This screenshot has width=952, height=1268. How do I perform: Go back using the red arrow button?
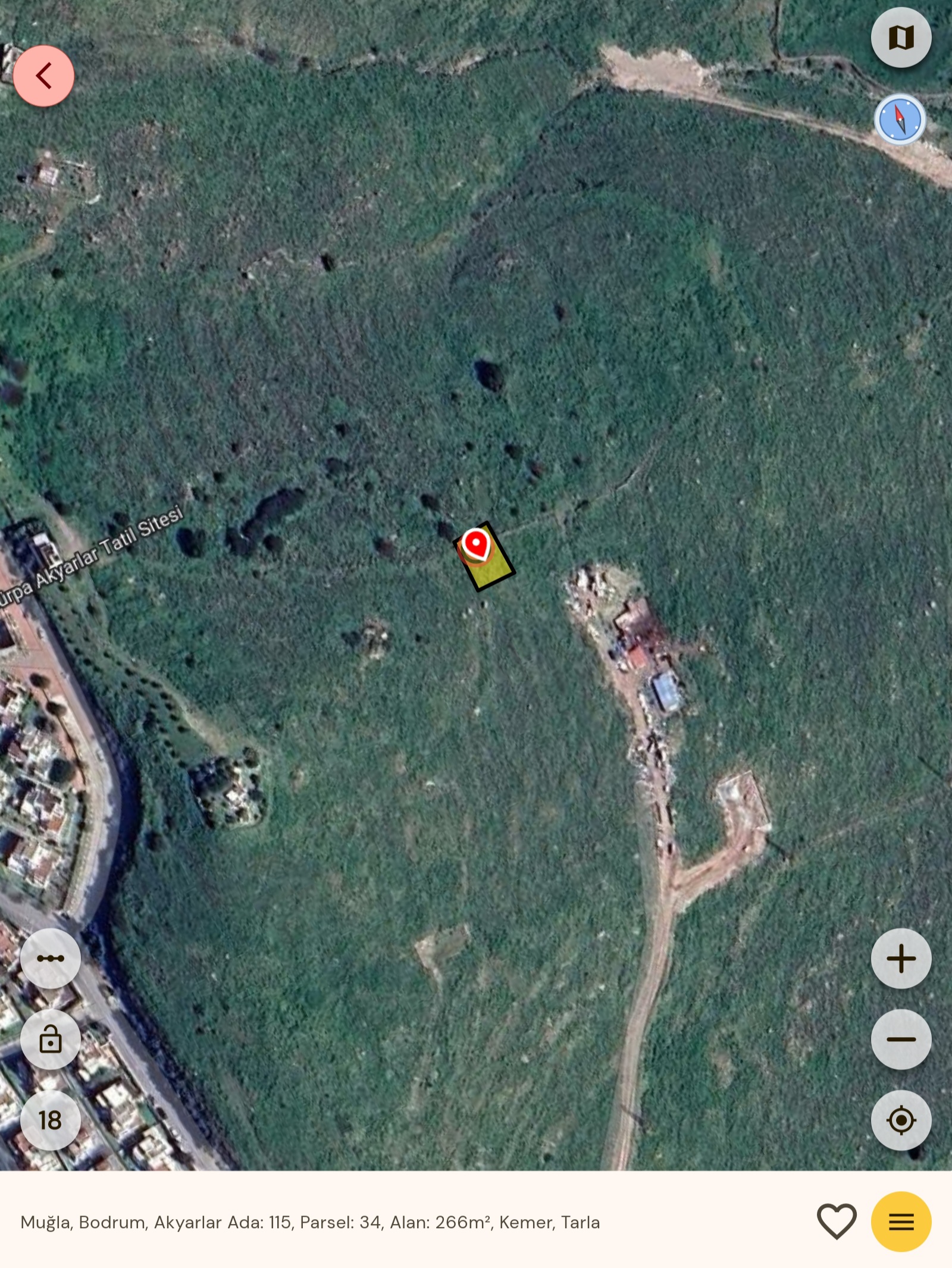coord(43,76)
